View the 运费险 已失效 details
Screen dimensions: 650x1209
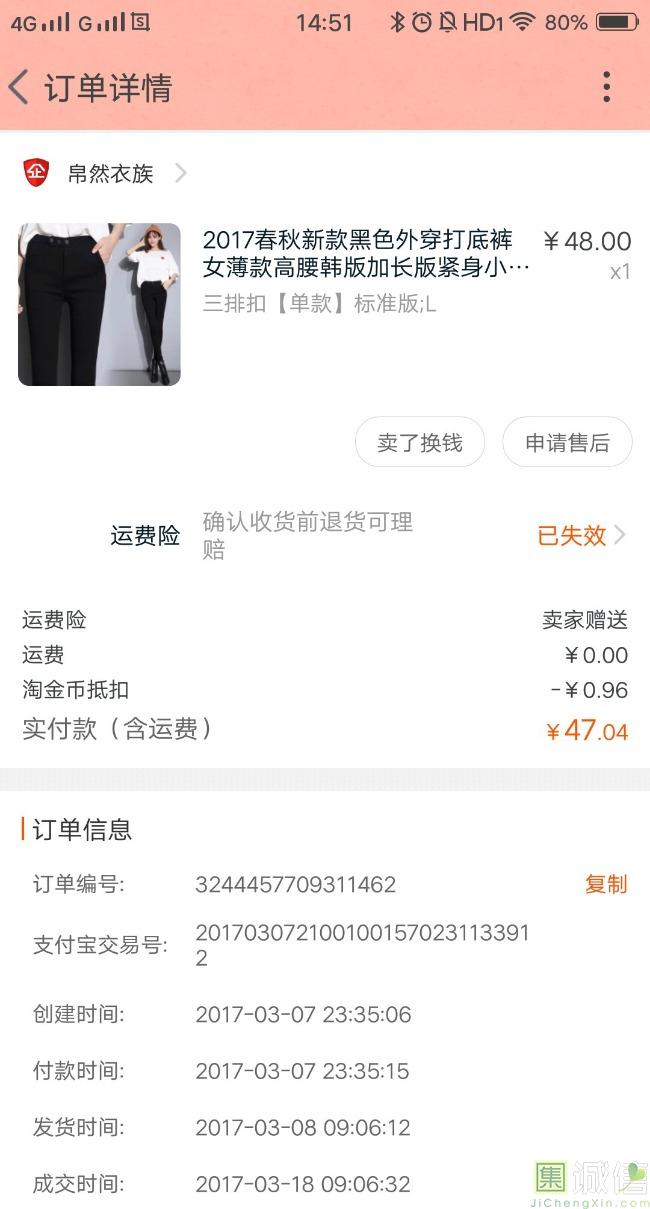click(x=581, y=536)
